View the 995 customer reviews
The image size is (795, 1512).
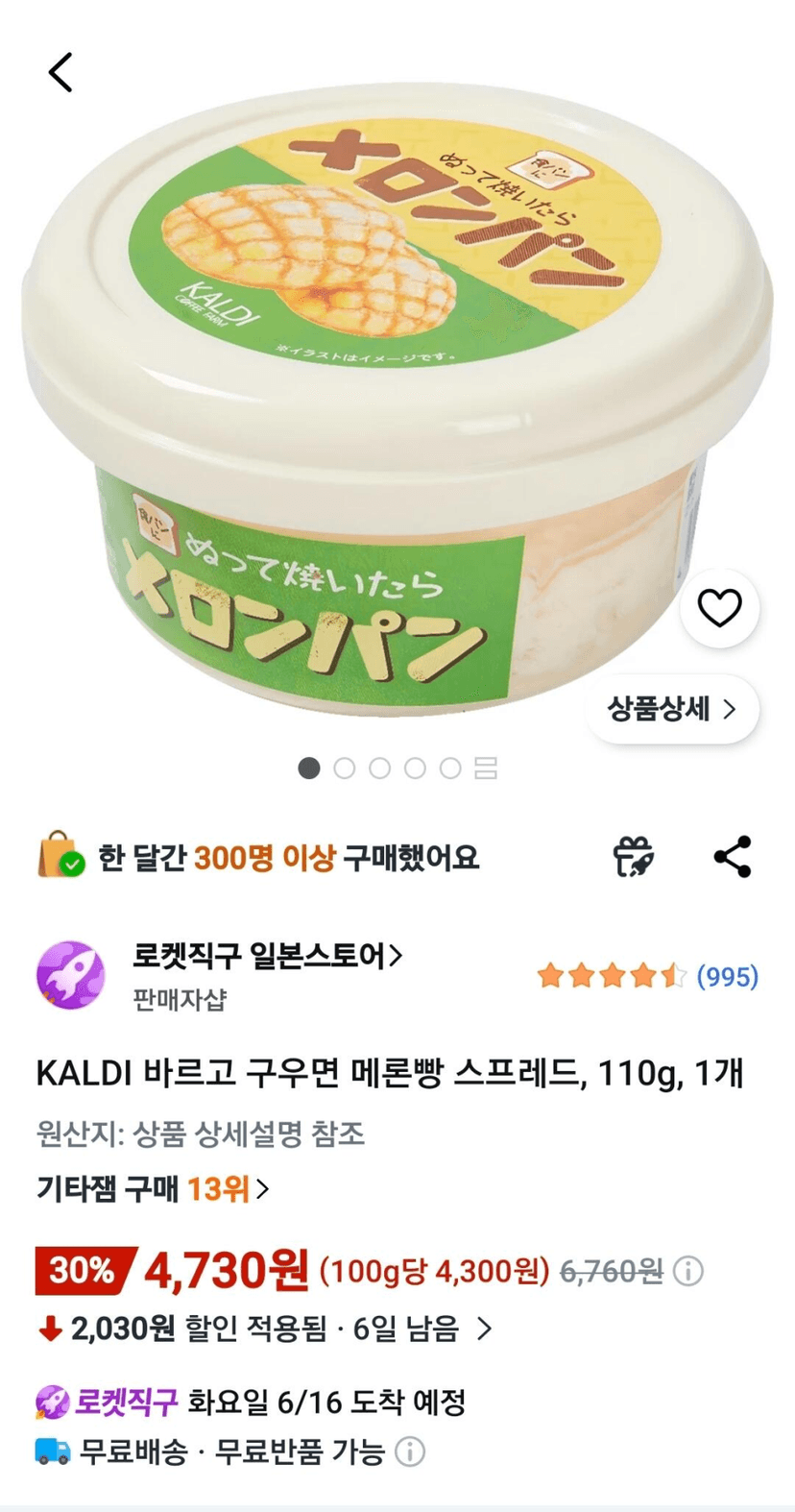click(648, 976)
